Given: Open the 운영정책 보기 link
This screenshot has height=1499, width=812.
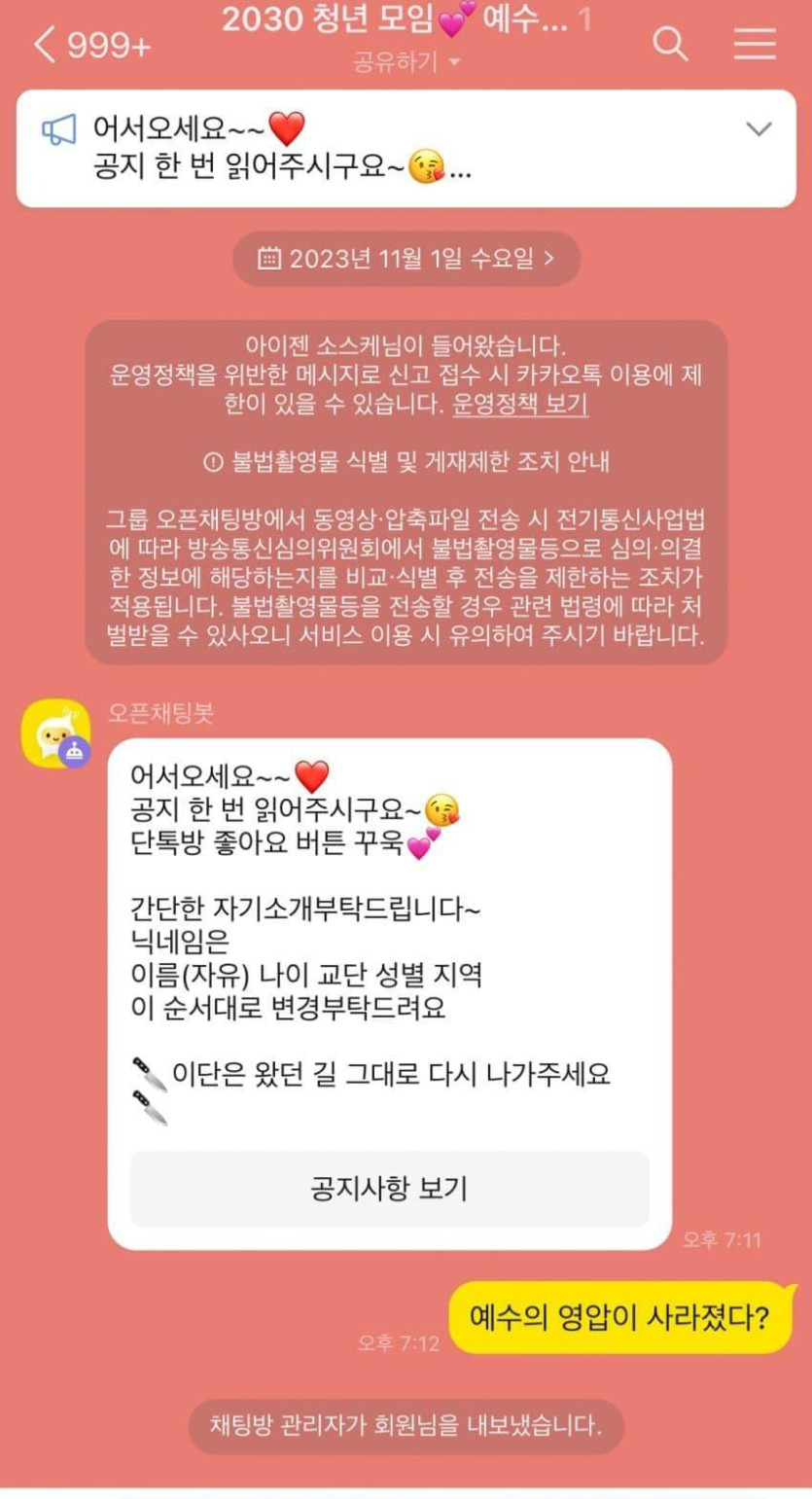Looking at the screenshot, I should tap(520, 405).
